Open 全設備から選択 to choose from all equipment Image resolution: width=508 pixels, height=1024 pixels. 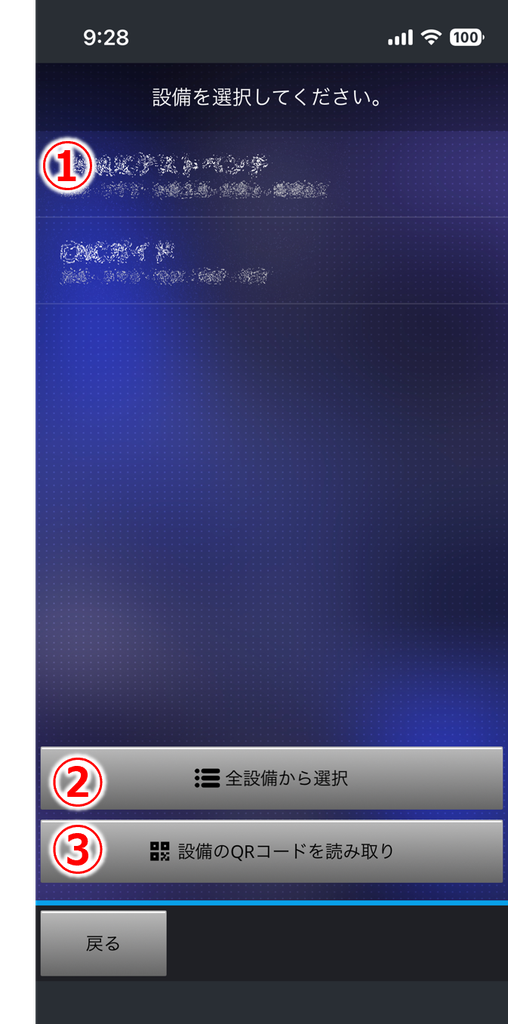tap(272, 778)
